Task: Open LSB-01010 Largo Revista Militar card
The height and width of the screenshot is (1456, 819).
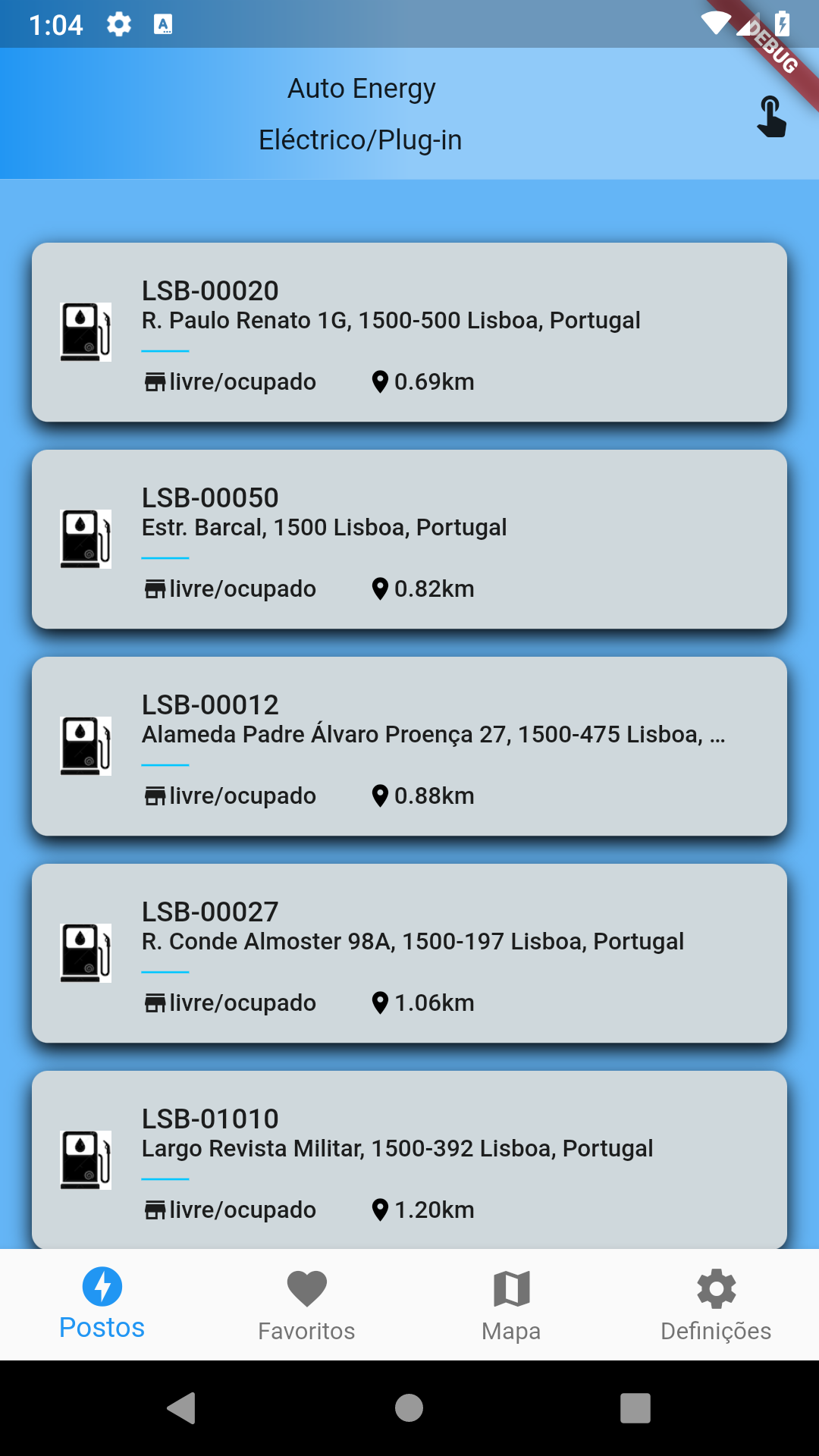Action: click(x=409, y=1159)
